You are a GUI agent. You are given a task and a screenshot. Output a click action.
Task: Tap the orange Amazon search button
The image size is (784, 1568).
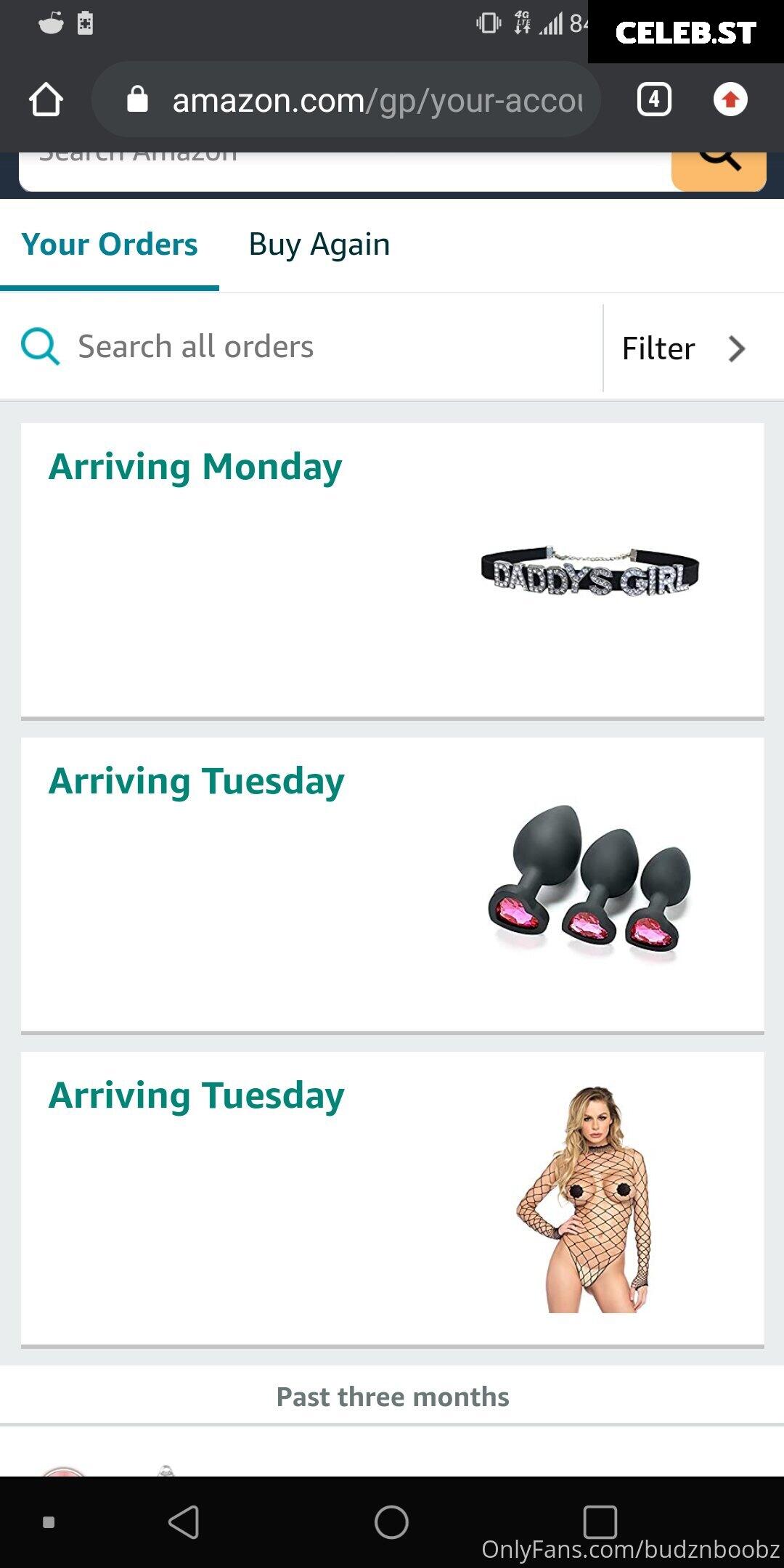719,171
